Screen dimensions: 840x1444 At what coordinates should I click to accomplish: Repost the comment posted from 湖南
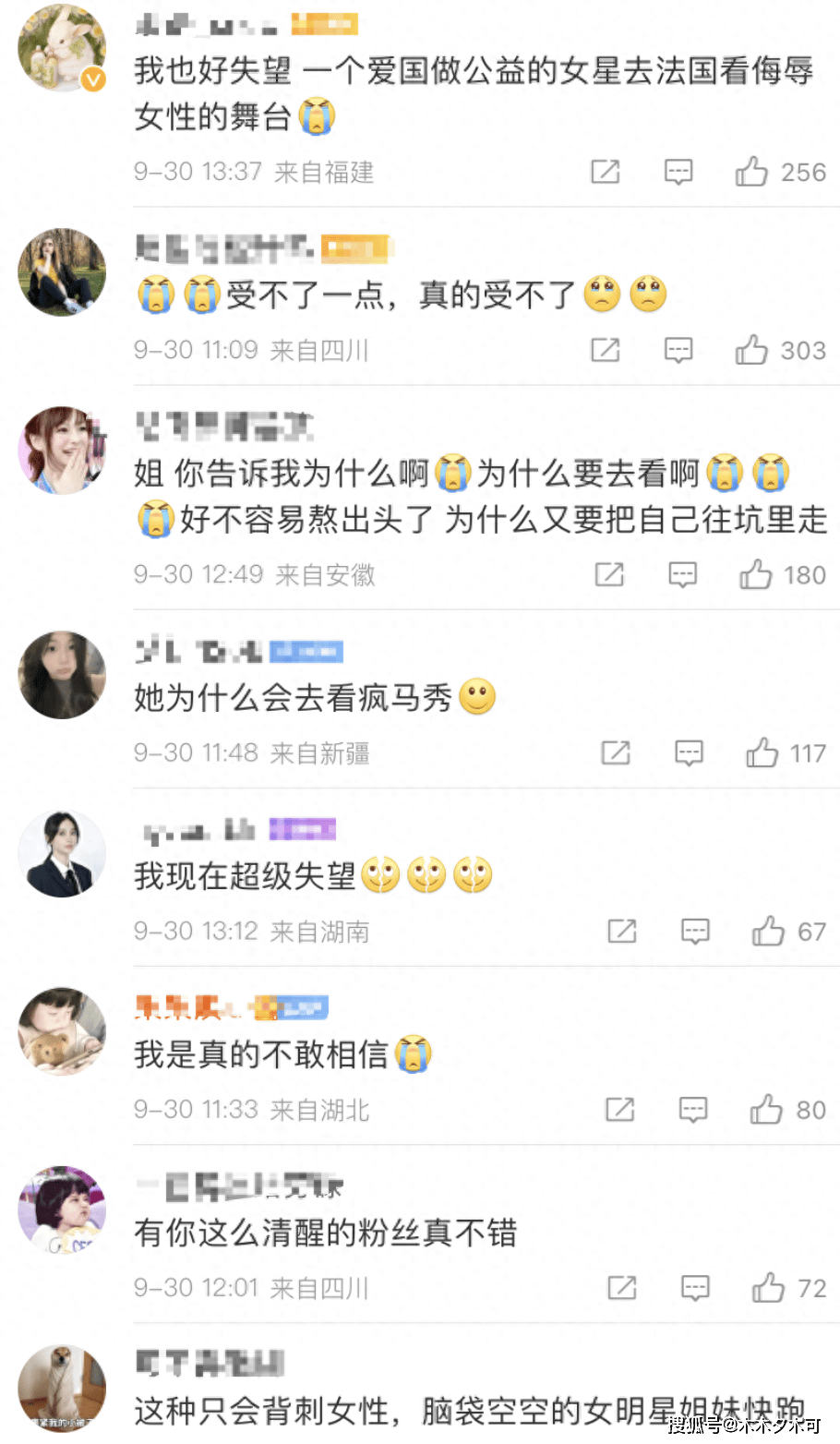(x=622, y=932)
